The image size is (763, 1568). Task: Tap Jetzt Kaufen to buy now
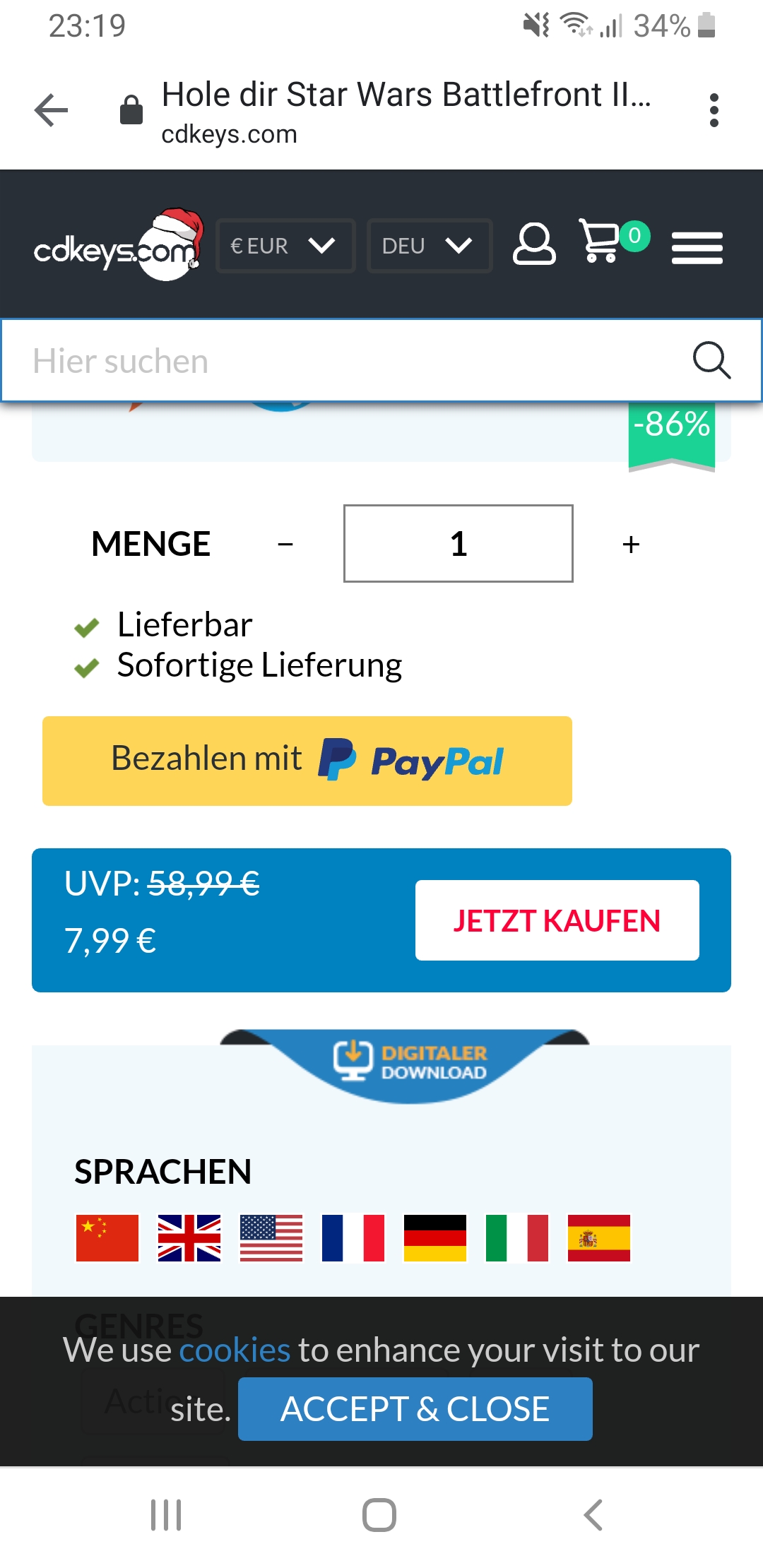[x=557, y=920]
